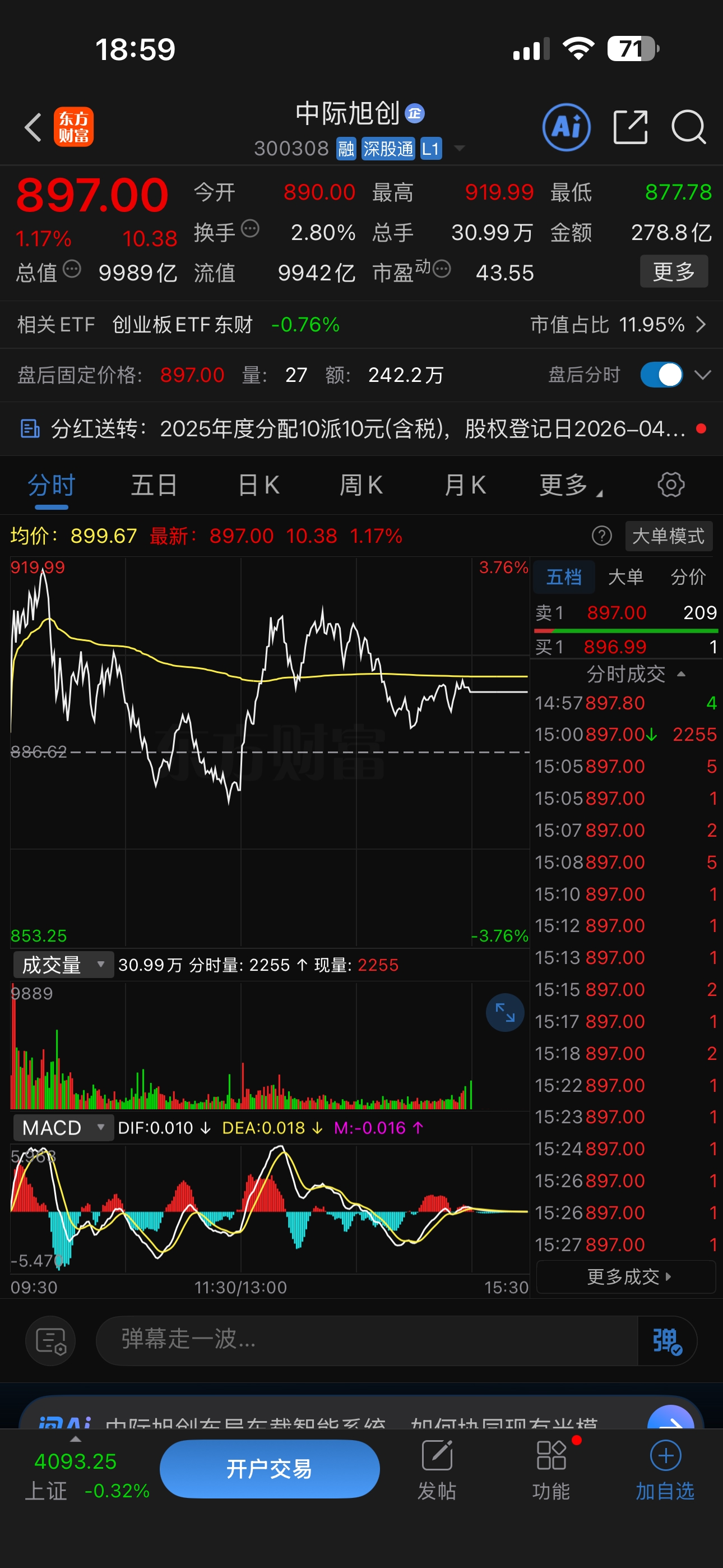Image resolution: width=723 pixels, height=1568 pixels.
Task: Tap 开户交易 button
Action: click(270, 1469)
